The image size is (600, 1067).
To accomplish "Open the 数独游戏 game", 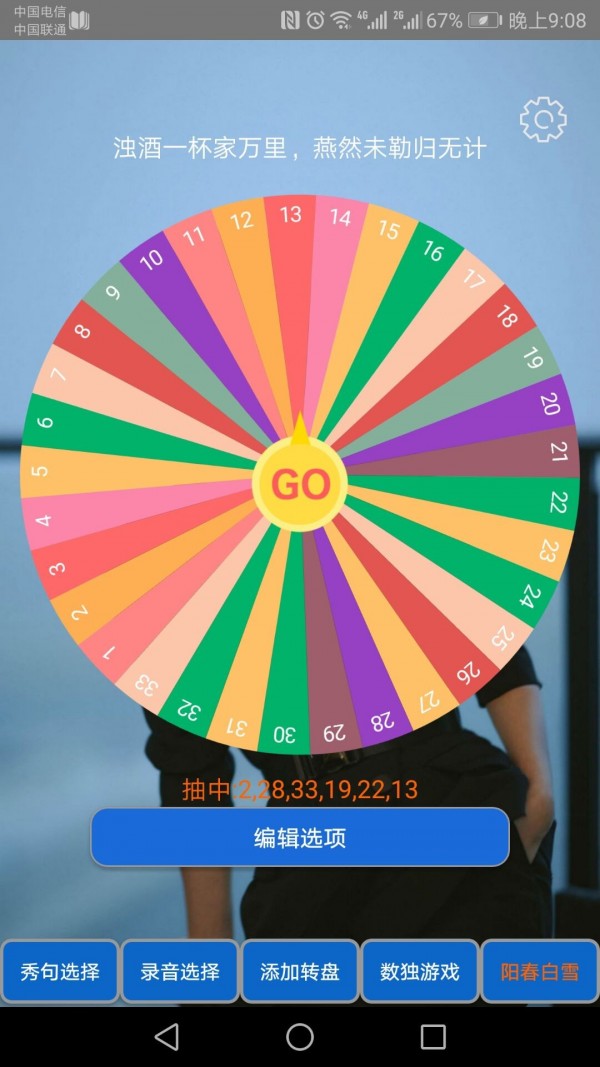I will tap(420, 971).
